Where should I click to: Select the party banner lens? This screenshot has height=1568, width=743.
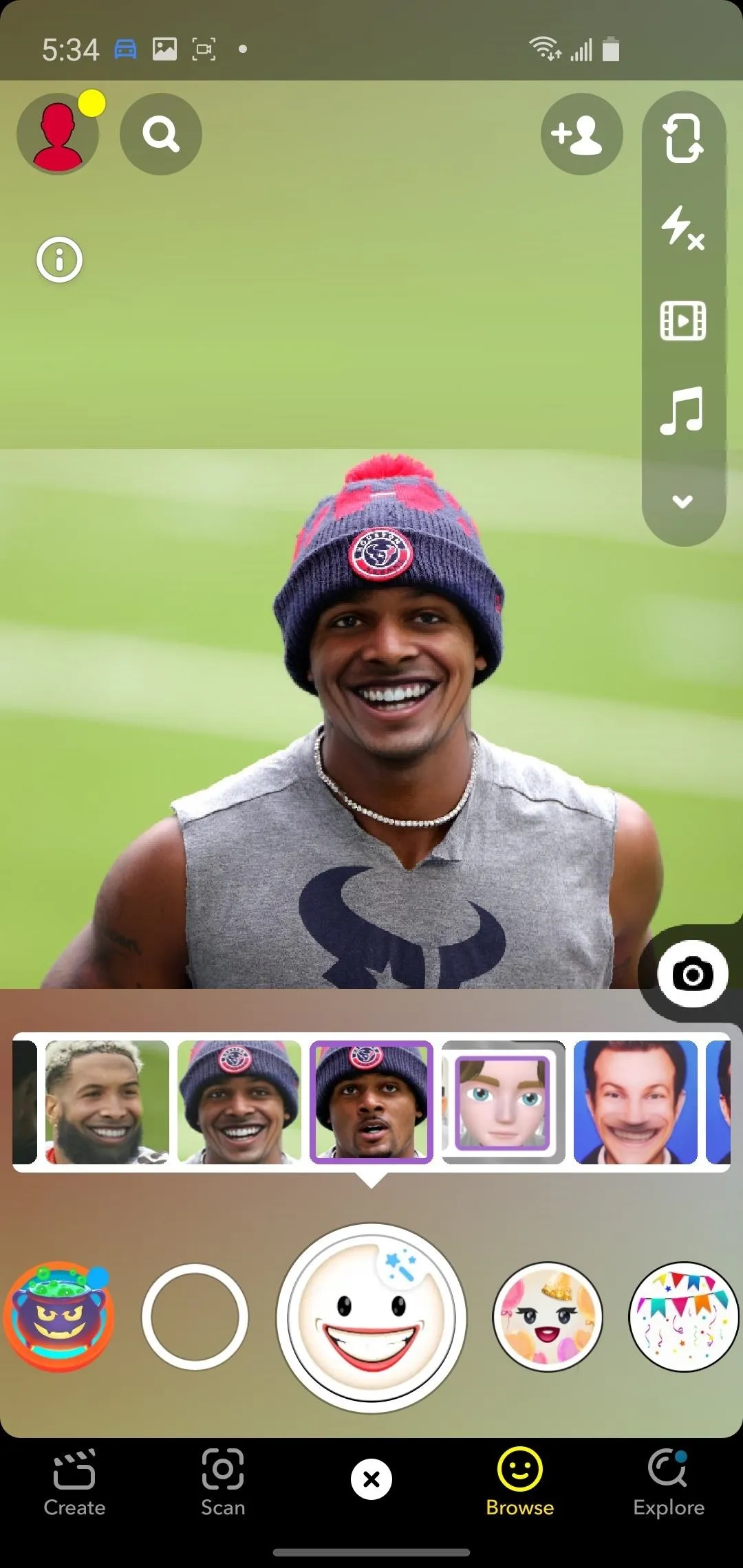click(684, 1316)
